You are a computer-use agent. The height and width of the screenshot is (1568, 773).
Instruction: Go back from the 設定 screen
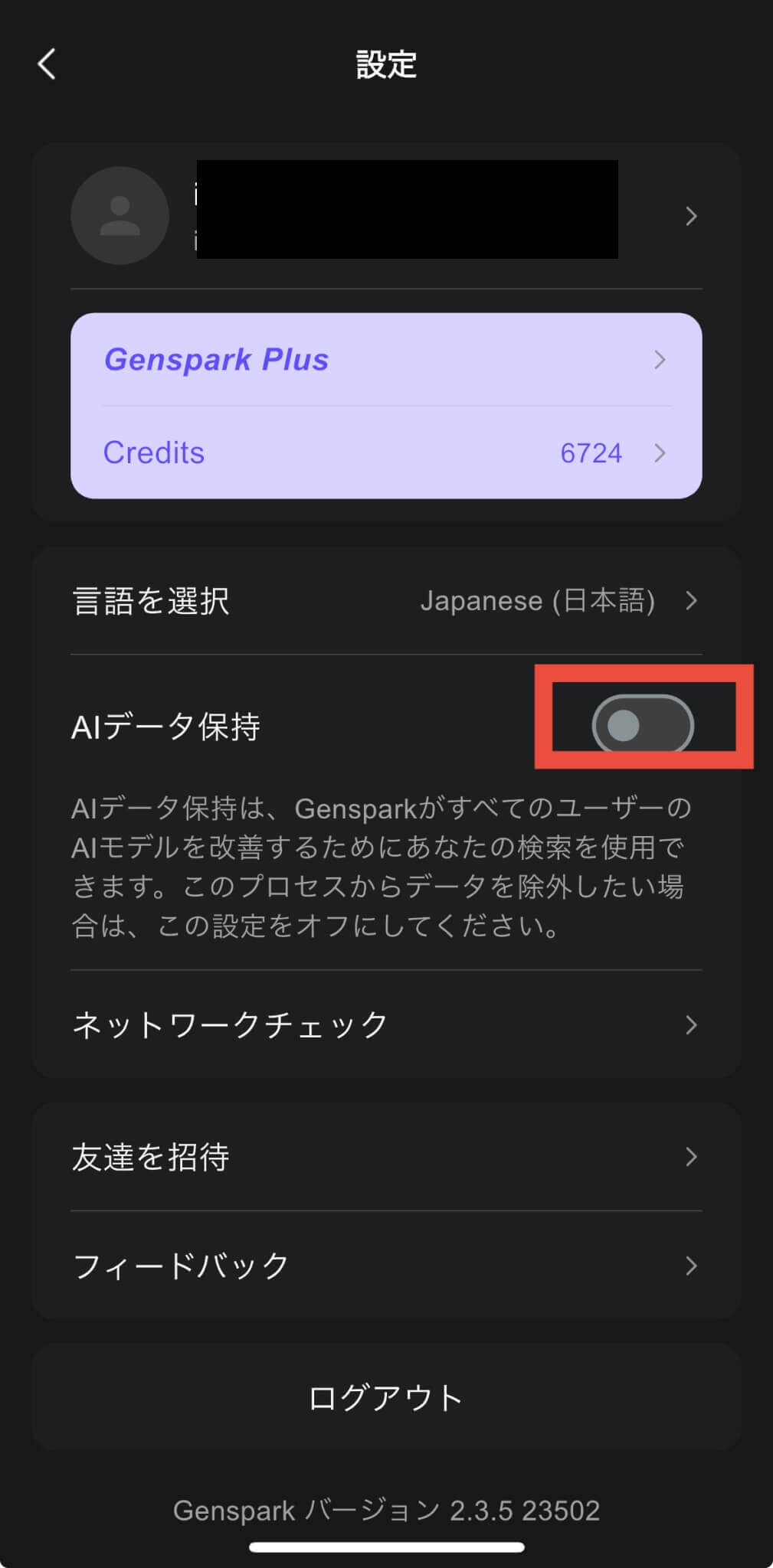tap(47, 64)
